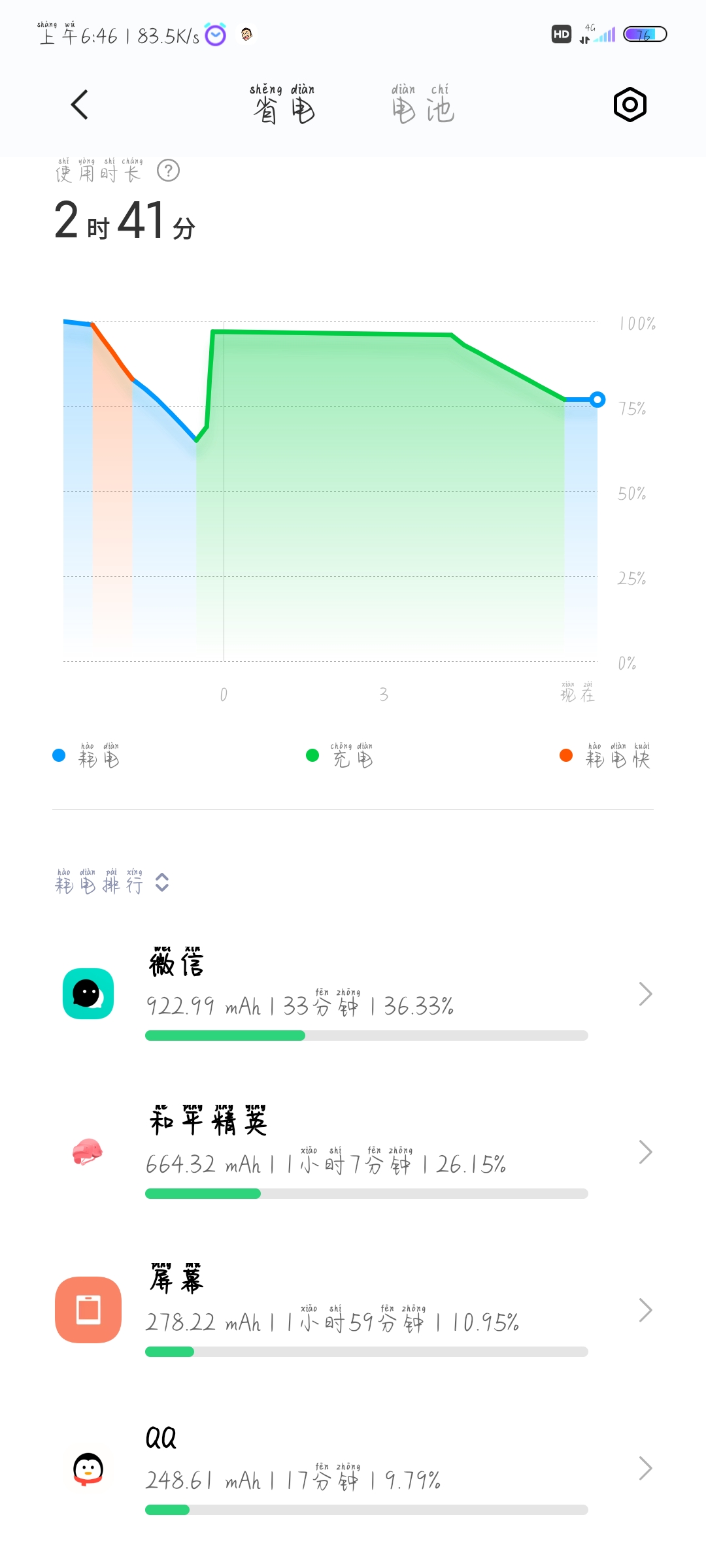The image size is (706, 1568).
Task: Tap the current battery point on the chart
Action: tap(597, 399)
